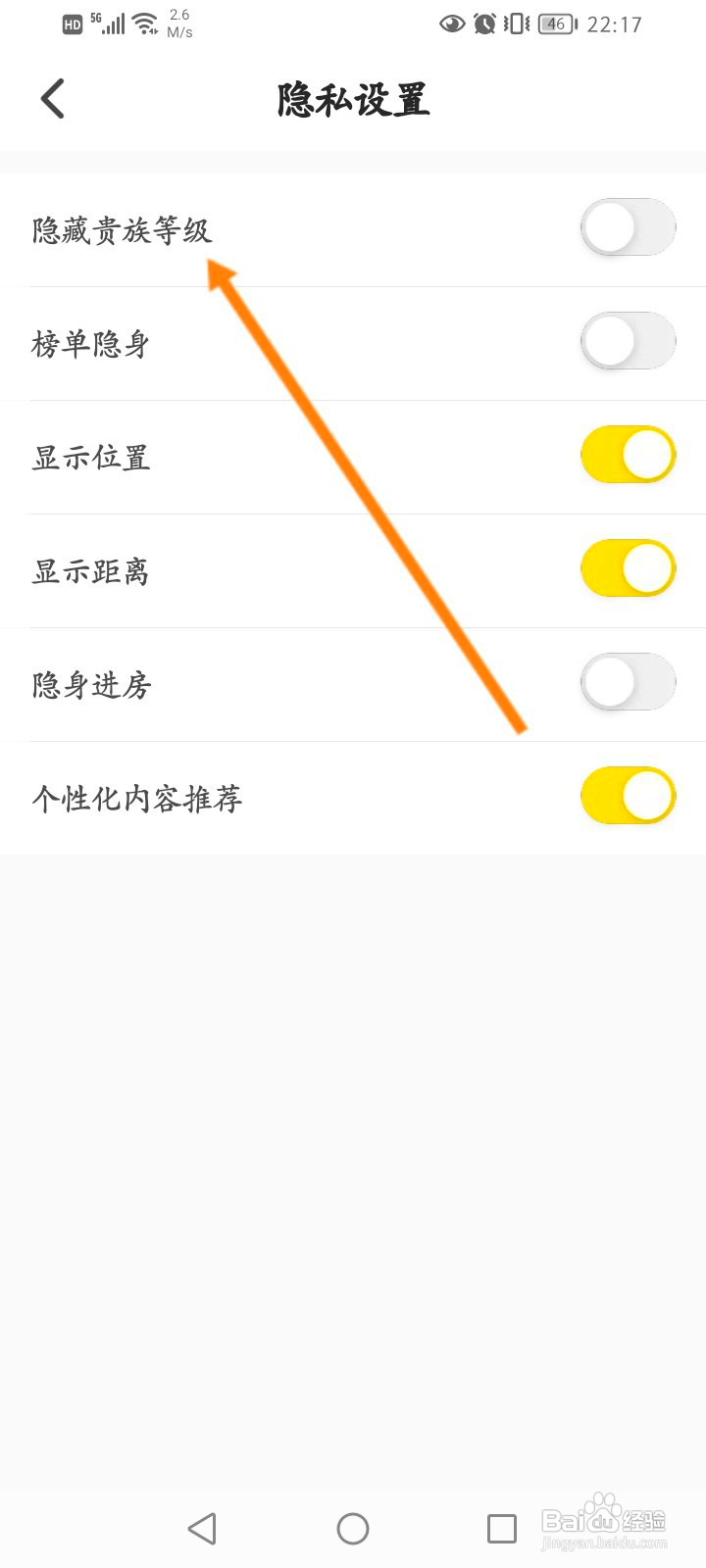Screen dimensions: 706x1568
Task: Enable the 榜单隐身 switch
Action: [x=628, y=340]
